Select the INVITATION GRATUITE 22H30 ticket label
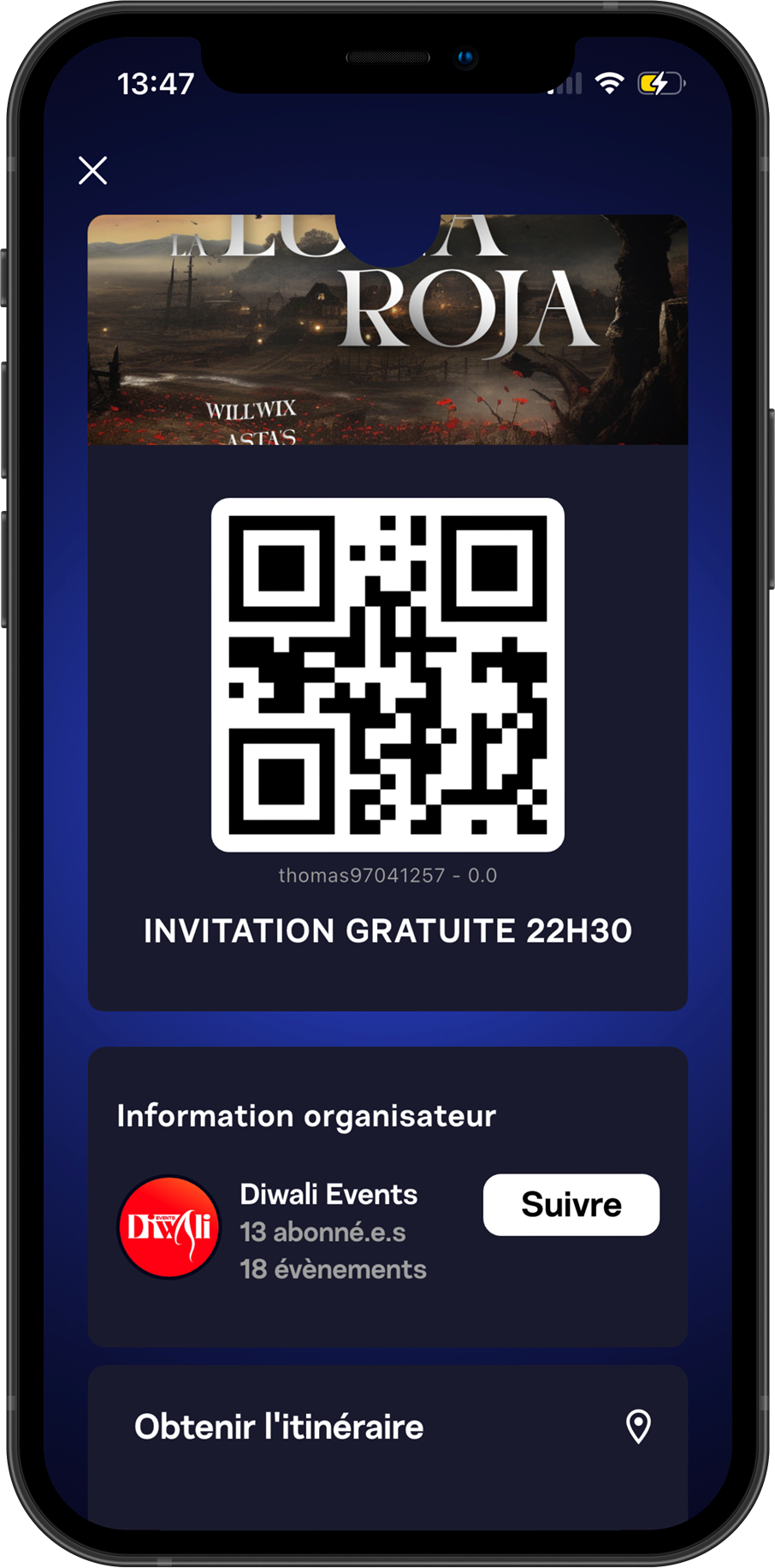 (x=387, y=931)
